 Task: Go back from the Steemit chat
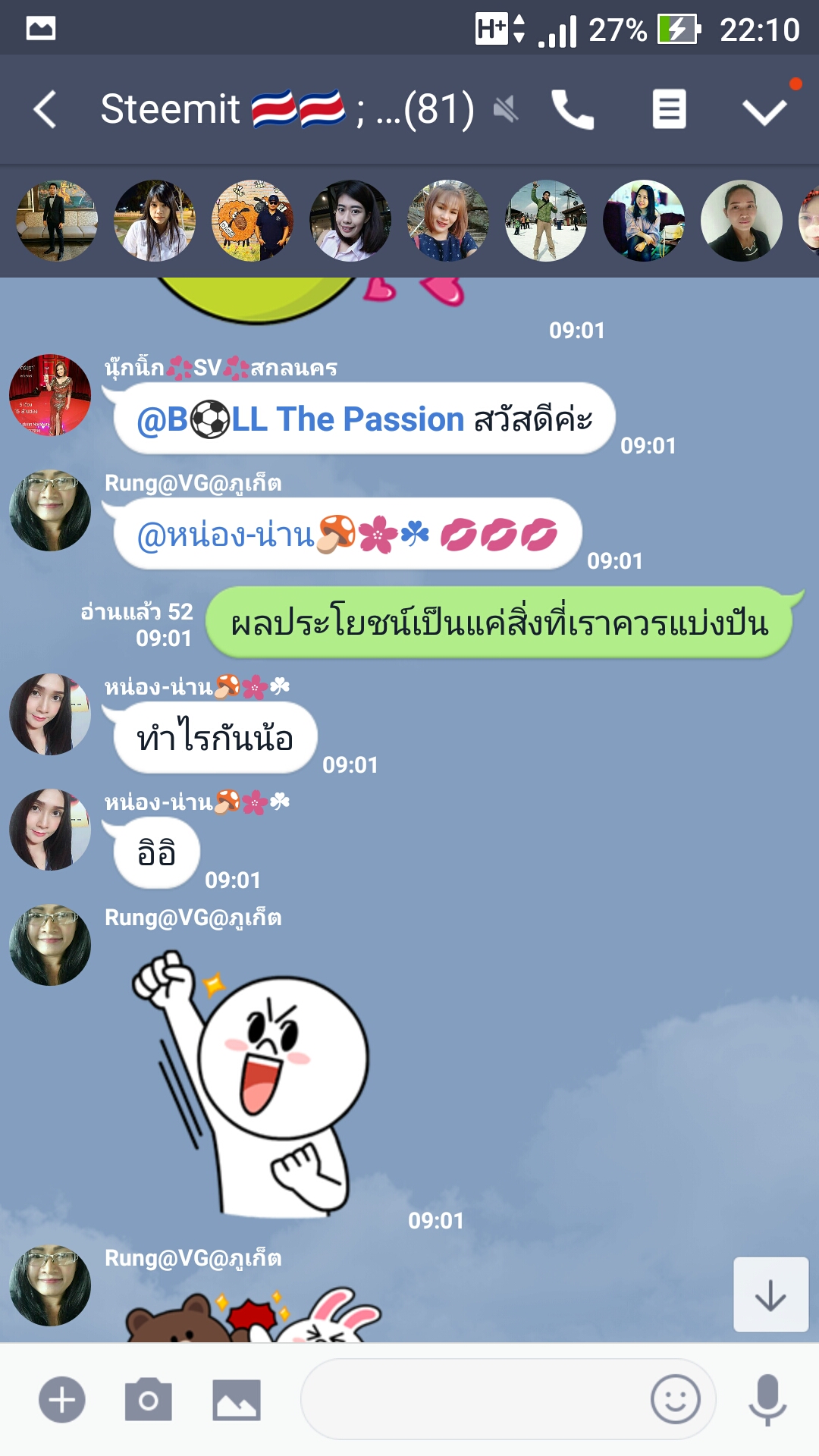click(45, 109)
